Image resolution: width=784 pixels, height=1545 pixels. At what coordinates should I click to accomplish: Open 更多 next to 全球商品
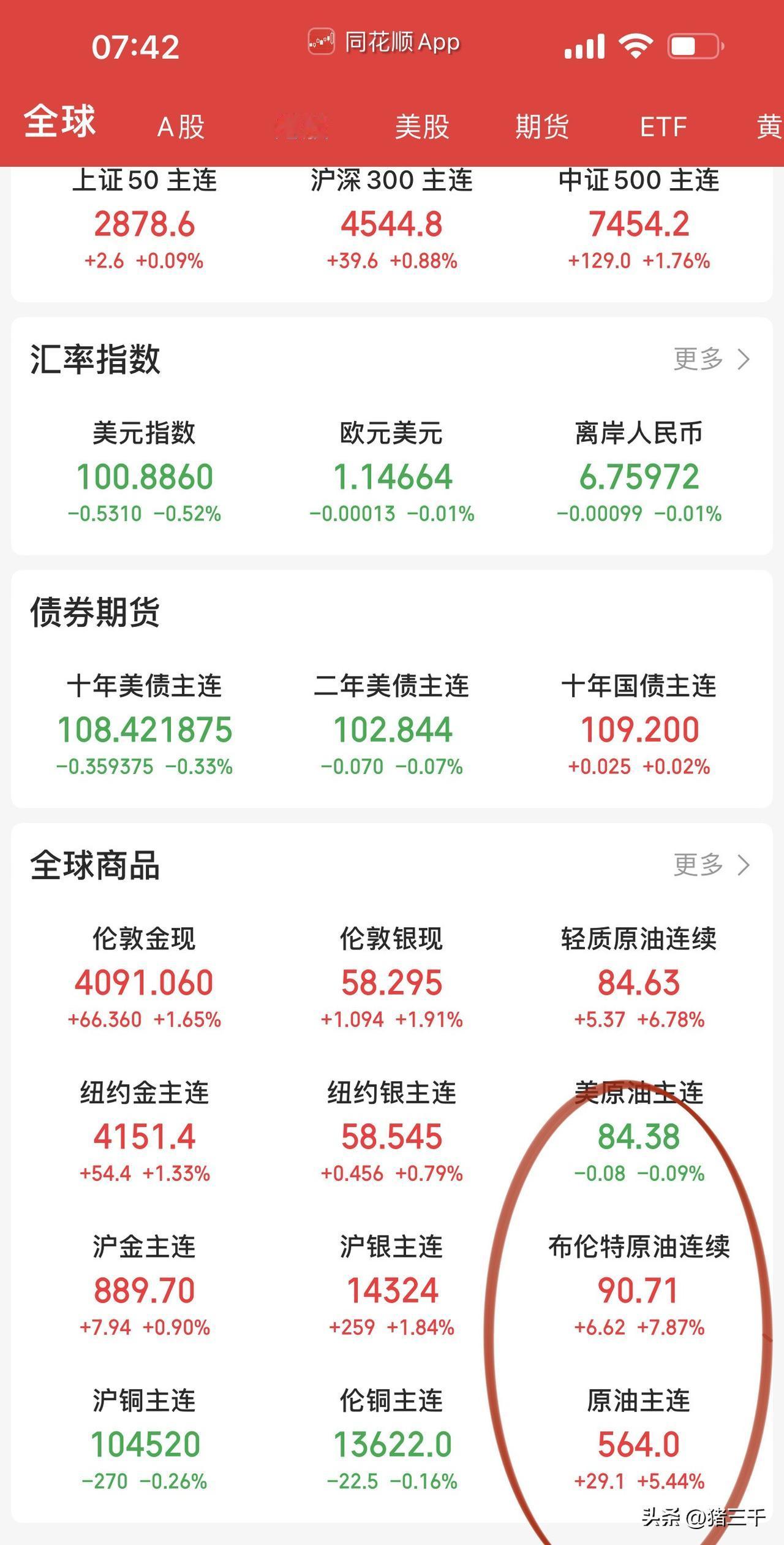712,865
